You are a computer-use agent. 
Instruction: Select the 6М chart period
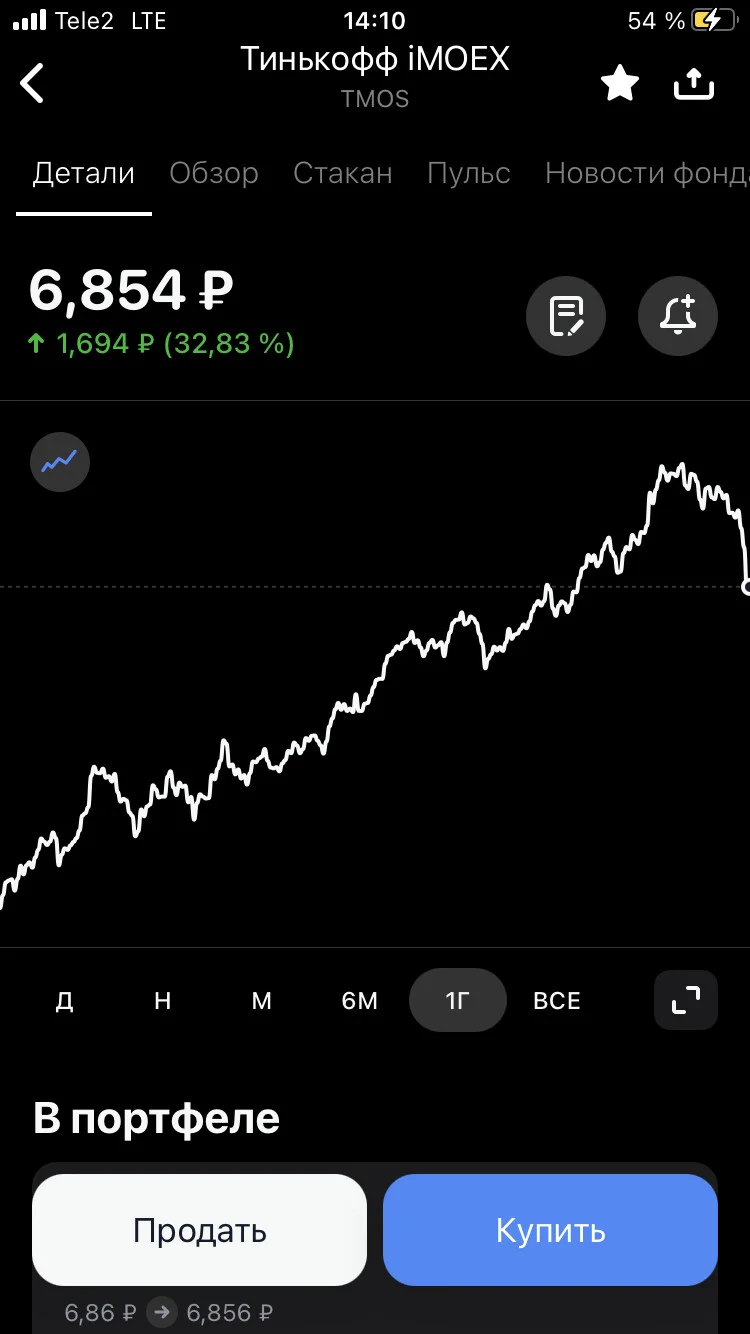click(x=360, y=1001)
